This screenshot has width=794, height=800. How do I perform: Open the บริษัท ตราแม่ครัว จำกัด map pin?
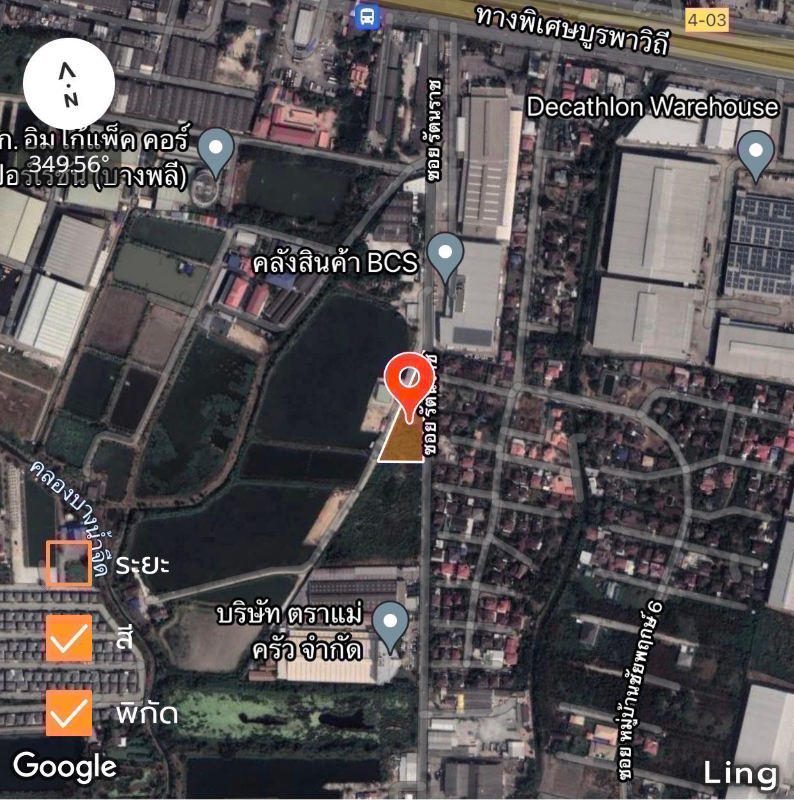pyautogui.click(x=390, y=626)
